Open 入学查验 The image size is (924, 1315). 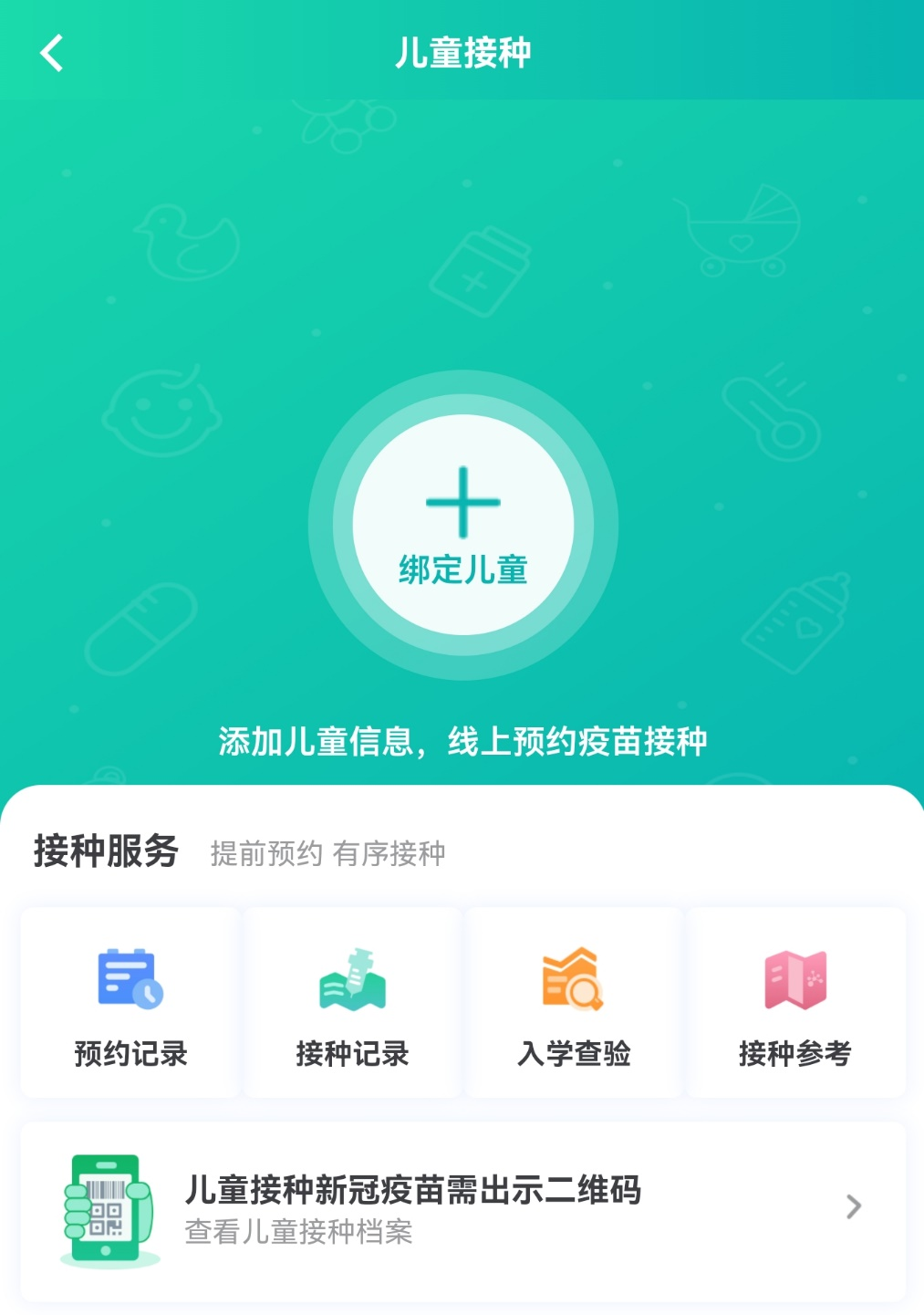574,1003
